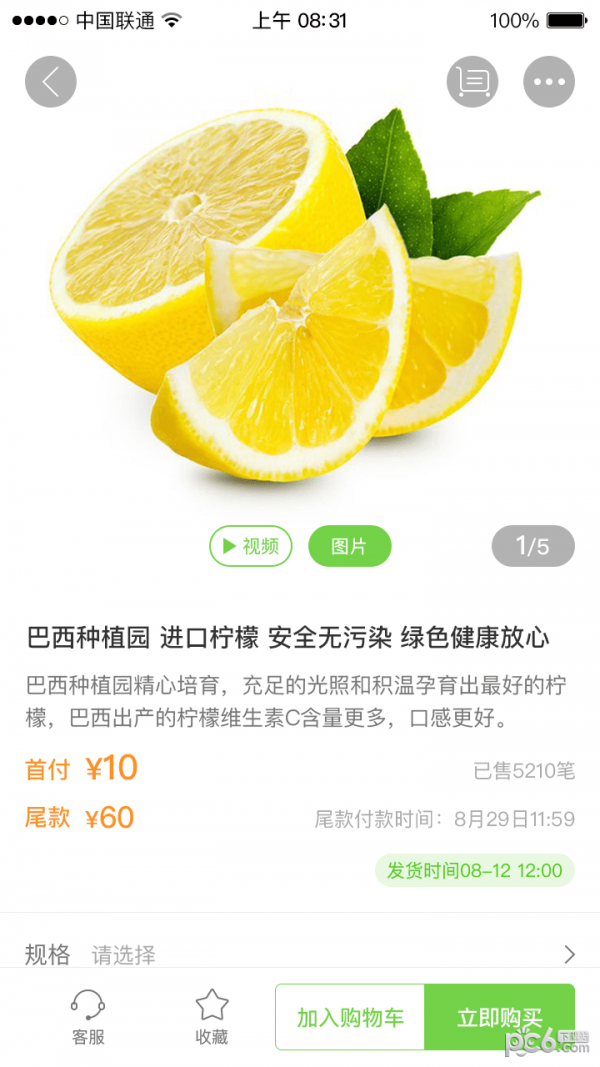The width and height of the screenshot is (600, 1067).
Task: Tap 加入购物车 to add to cart
Action: click(x=350, y=1018)
